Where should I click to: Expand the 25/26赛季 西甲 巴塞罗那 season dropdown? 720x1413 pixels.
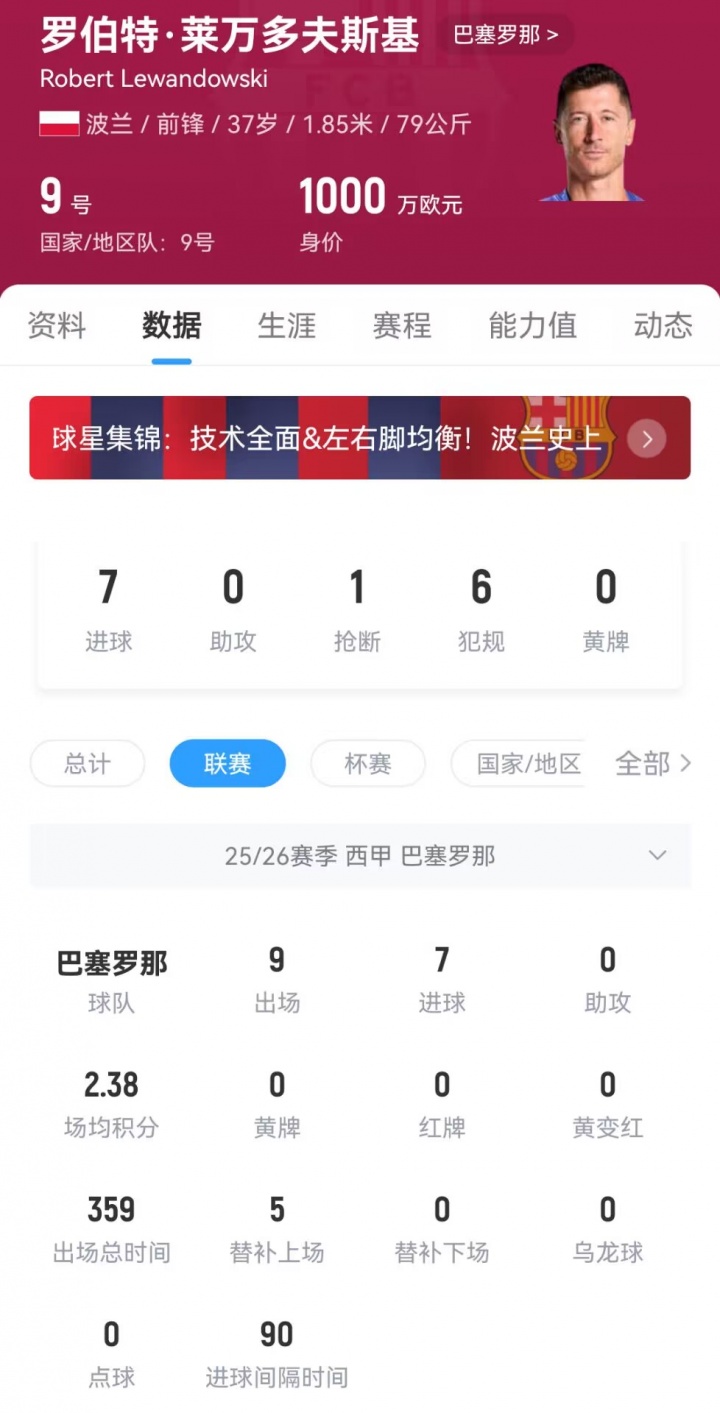pos(359,856)
